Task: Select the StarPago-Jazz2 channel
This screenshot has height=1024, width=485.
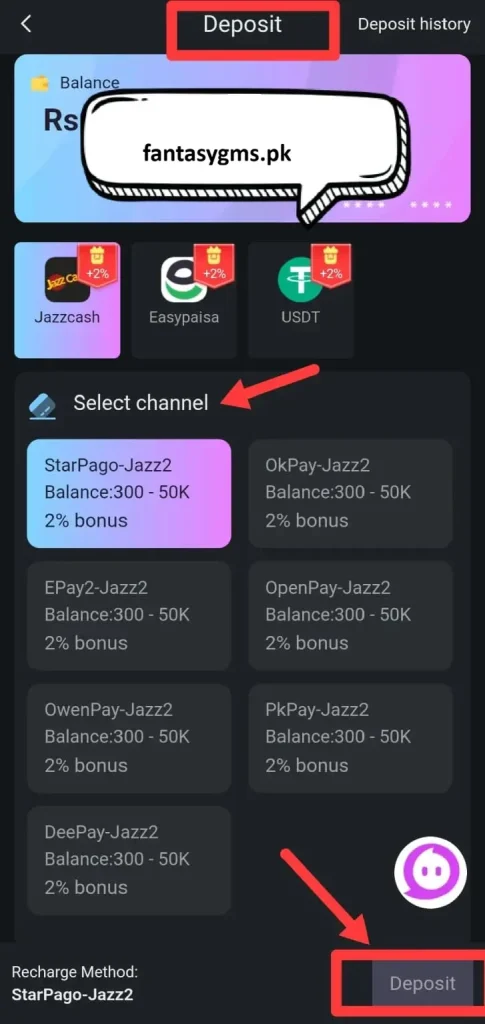Action: (x=129, y=493)
